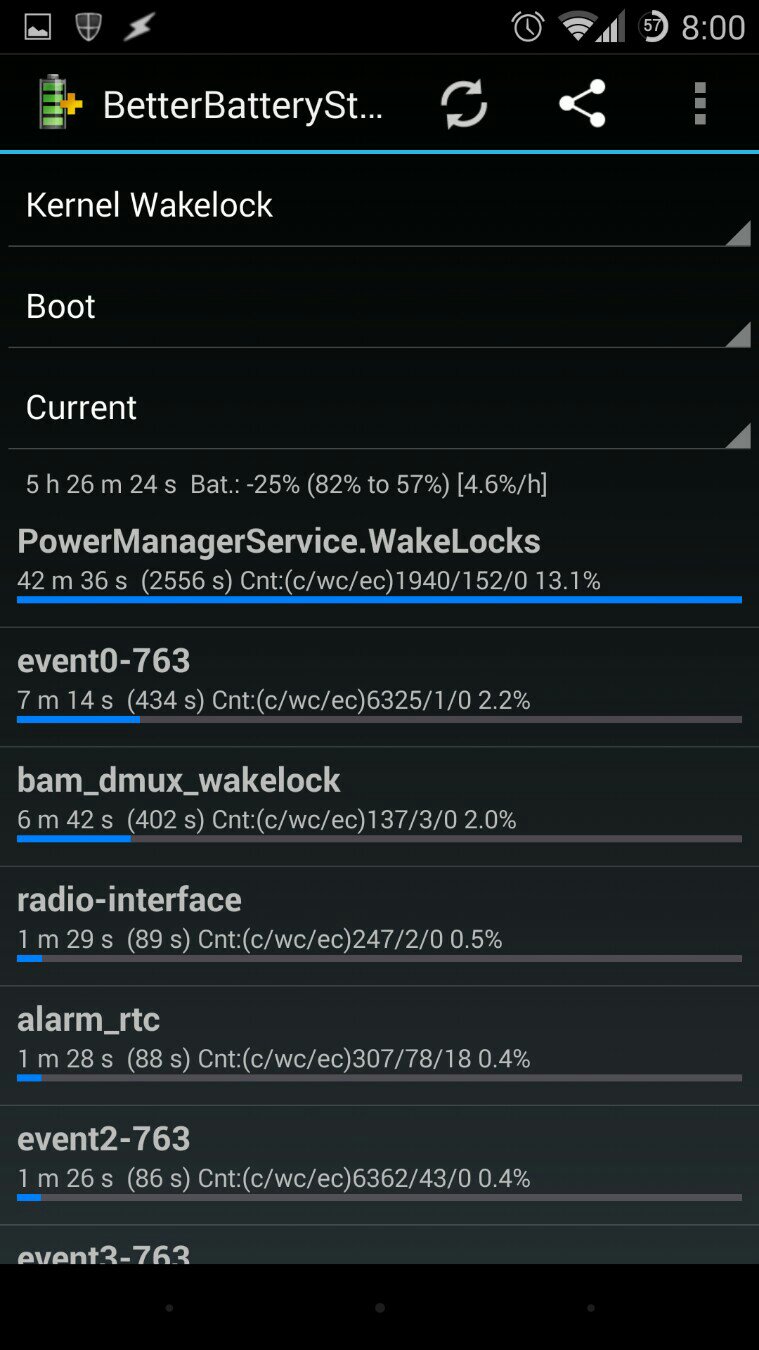This screenshot has height=1350, width=759.
Task: Expand the Kernel Wakelock dropdown
Action: pyautogui.click(x=379, y=205)
